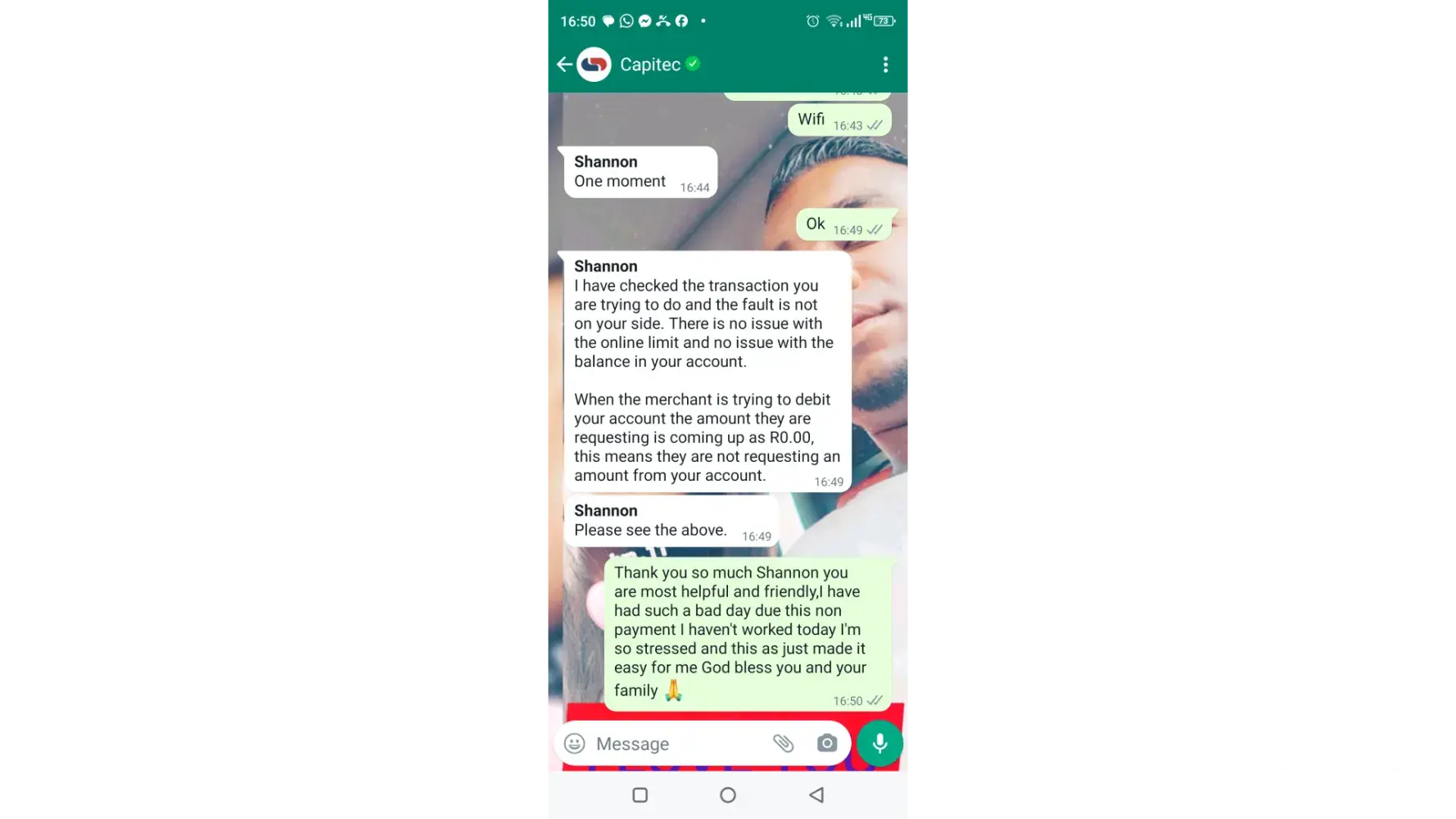Open Capitec contact info

coord(650,65)
